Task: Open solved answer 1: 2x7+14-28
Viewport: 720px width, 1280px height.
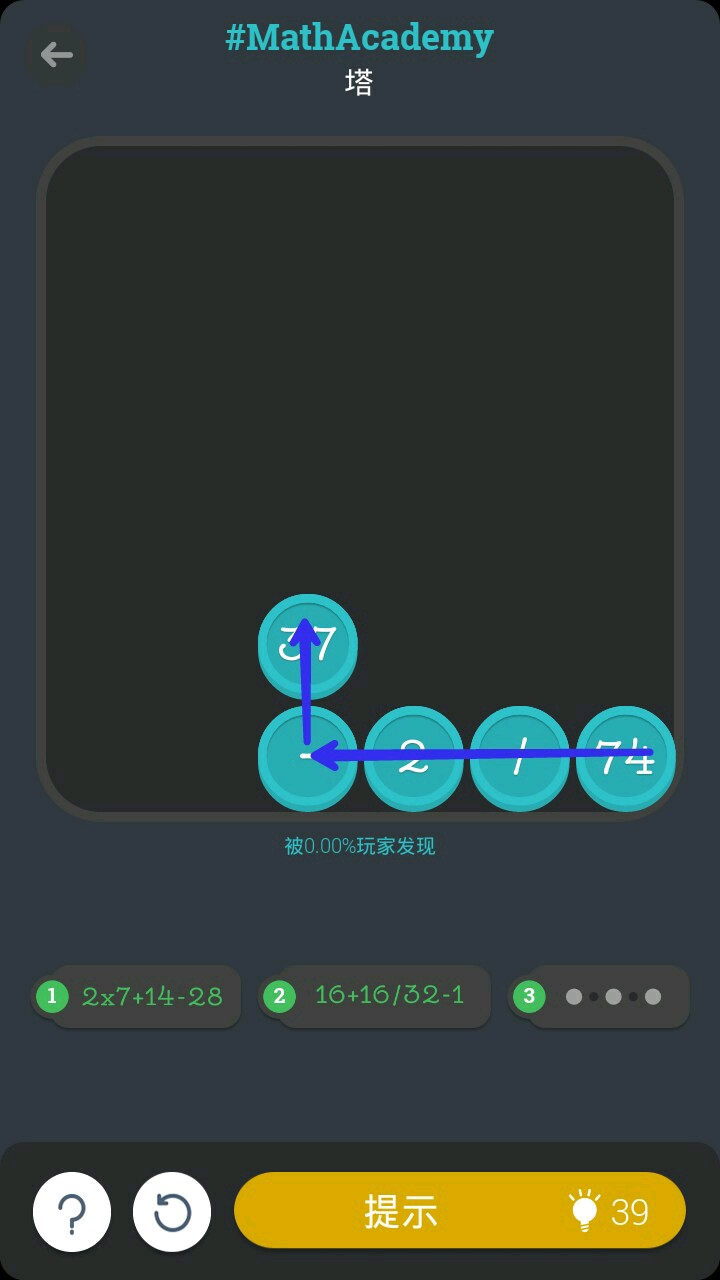Action: (140, 996)
